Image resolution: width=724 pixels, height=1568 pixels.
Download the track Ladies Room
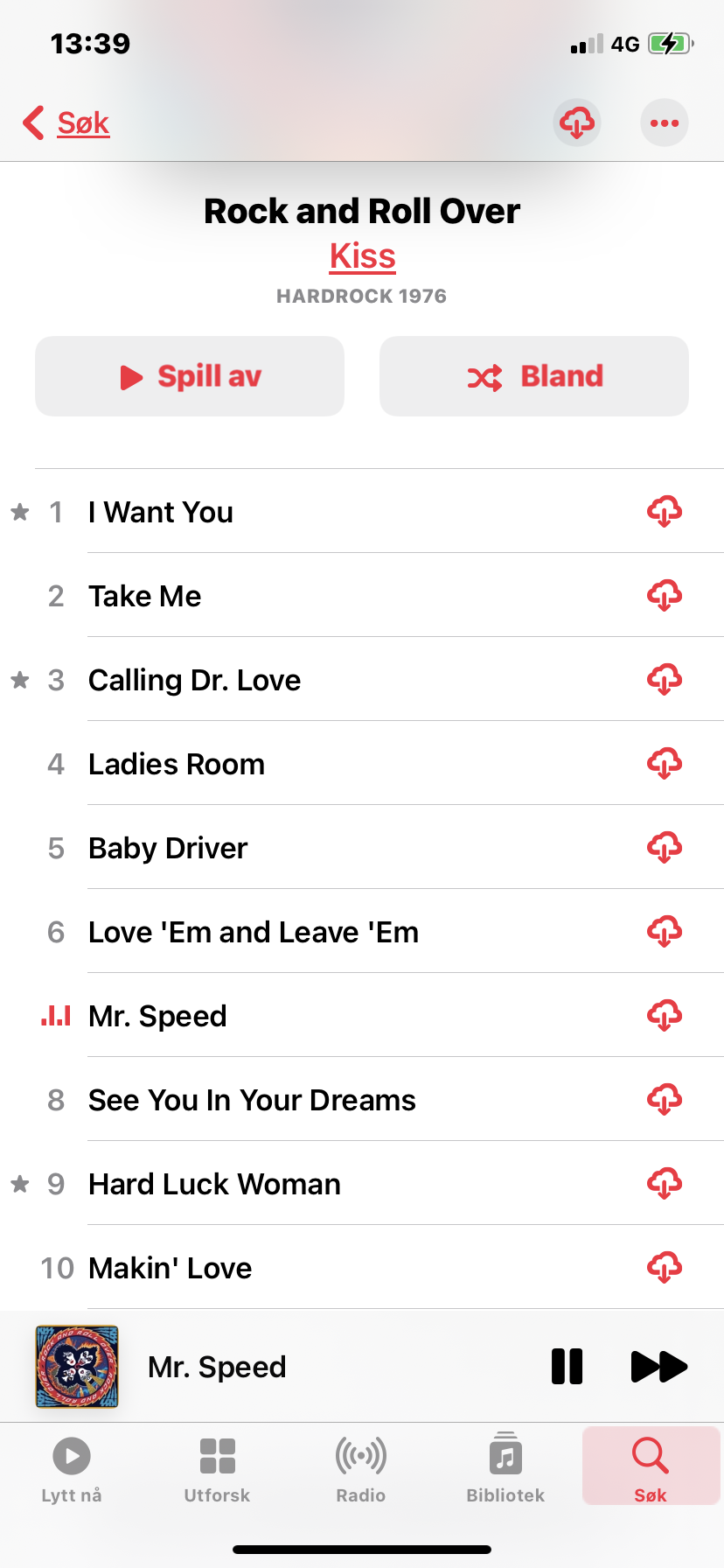point(665,765)
